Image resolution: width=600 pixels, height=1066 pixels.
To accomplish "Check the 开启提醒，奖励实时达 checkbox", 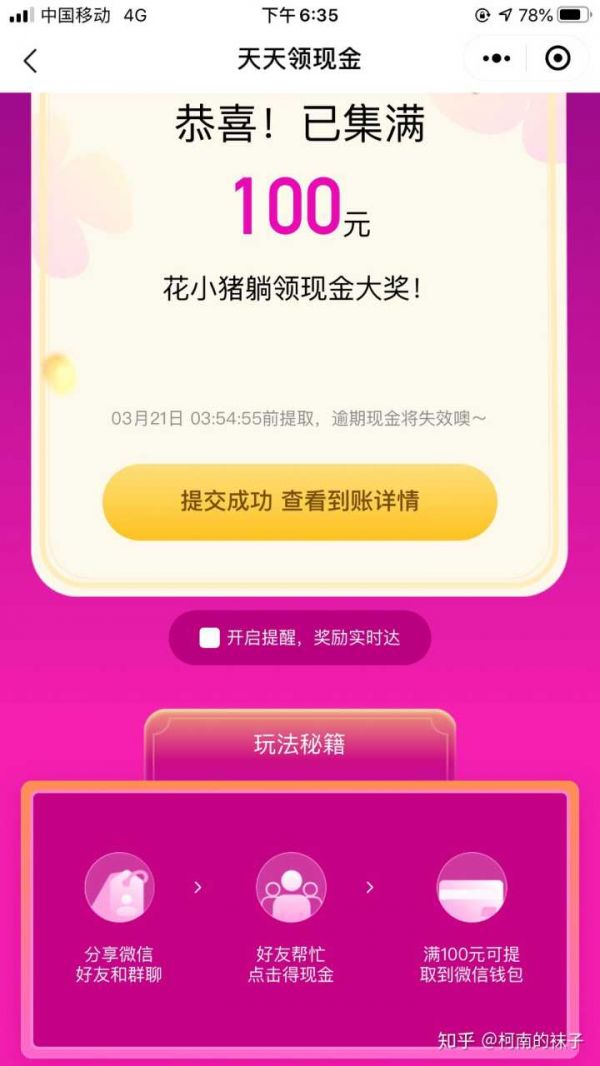I will click(210, 638).
